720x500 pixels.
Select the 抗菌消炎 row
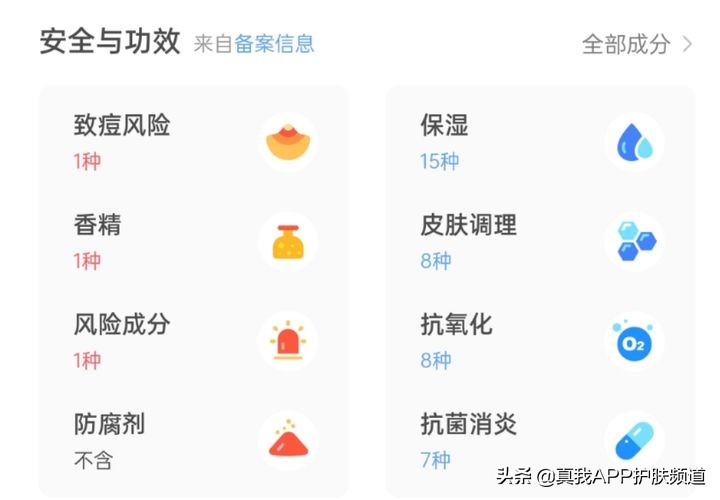pyautogui.click(x=540, y=440)
